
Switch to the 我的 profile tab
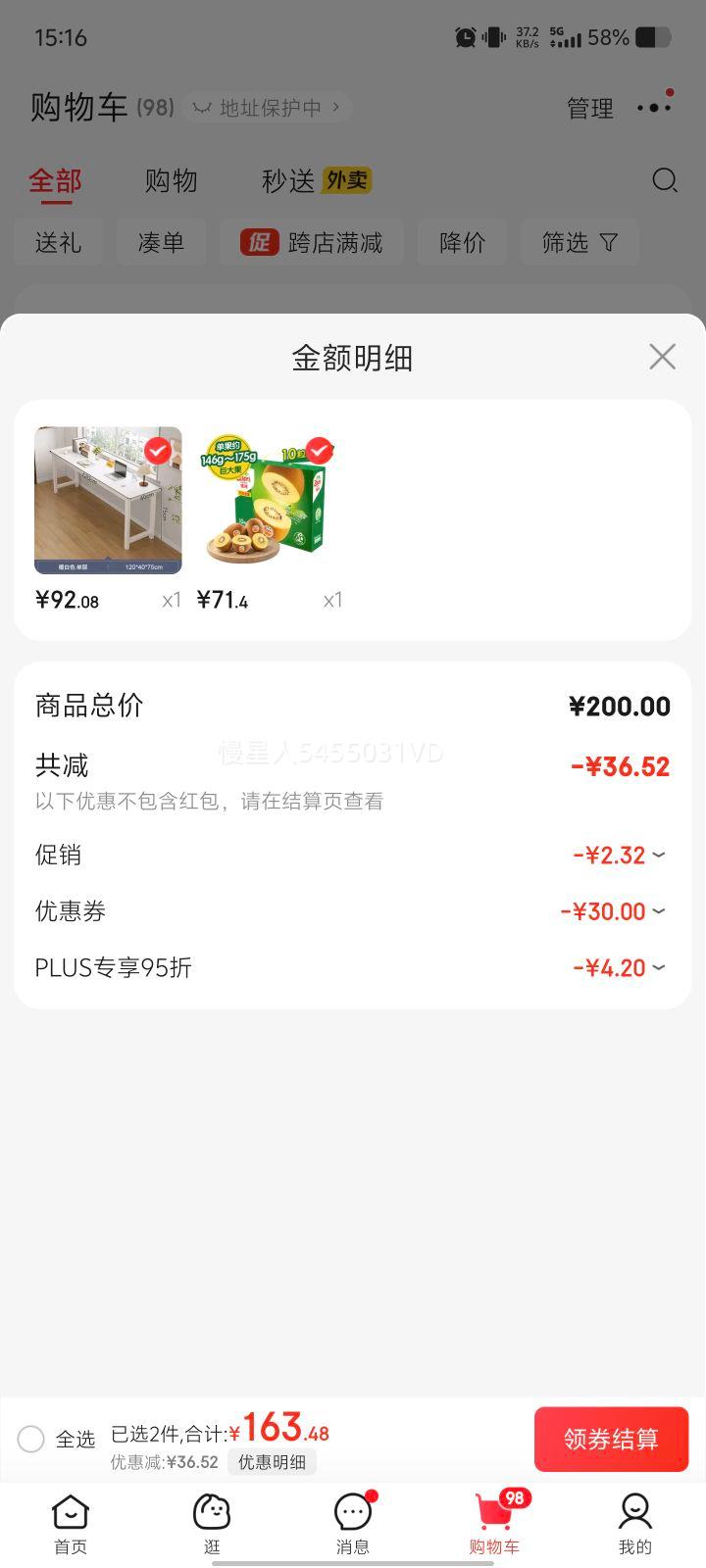coord(634,1524)
